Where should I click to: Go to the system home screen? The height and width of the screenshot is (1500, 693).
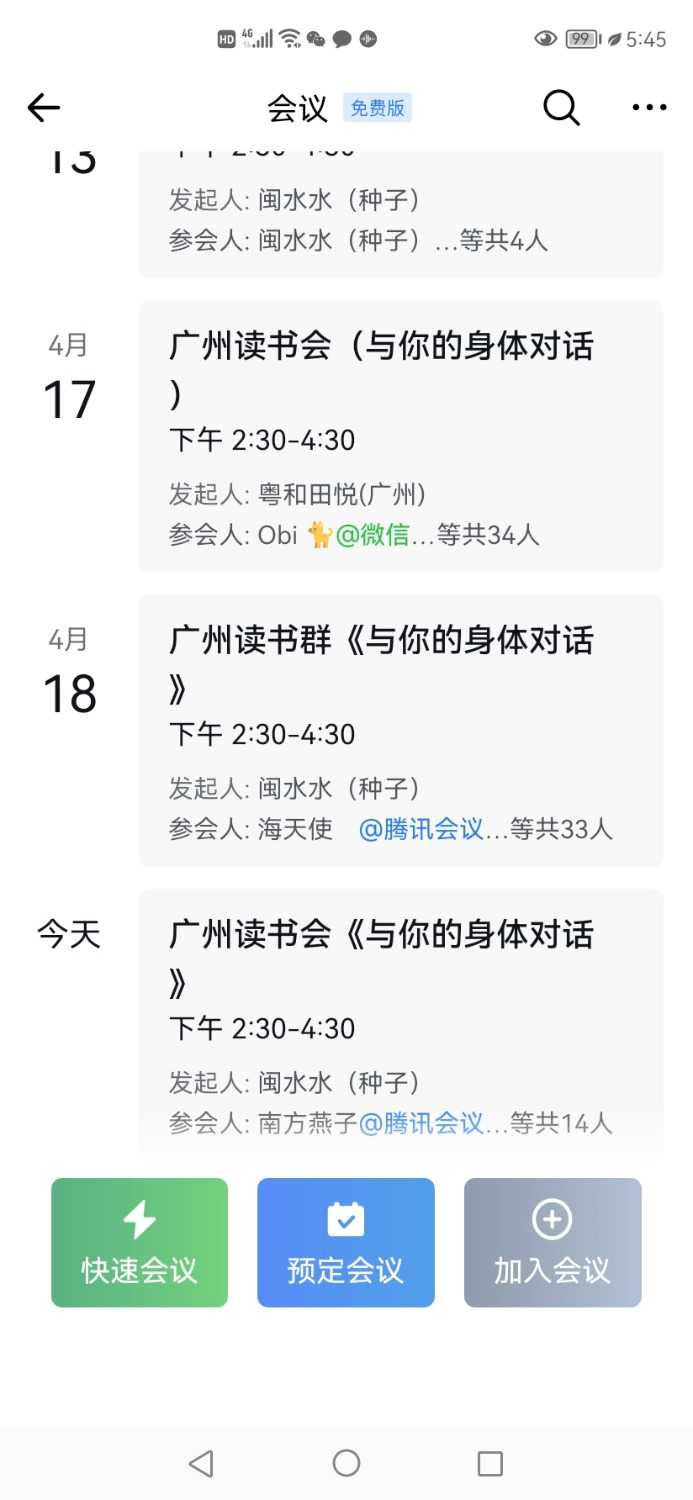346,1463
